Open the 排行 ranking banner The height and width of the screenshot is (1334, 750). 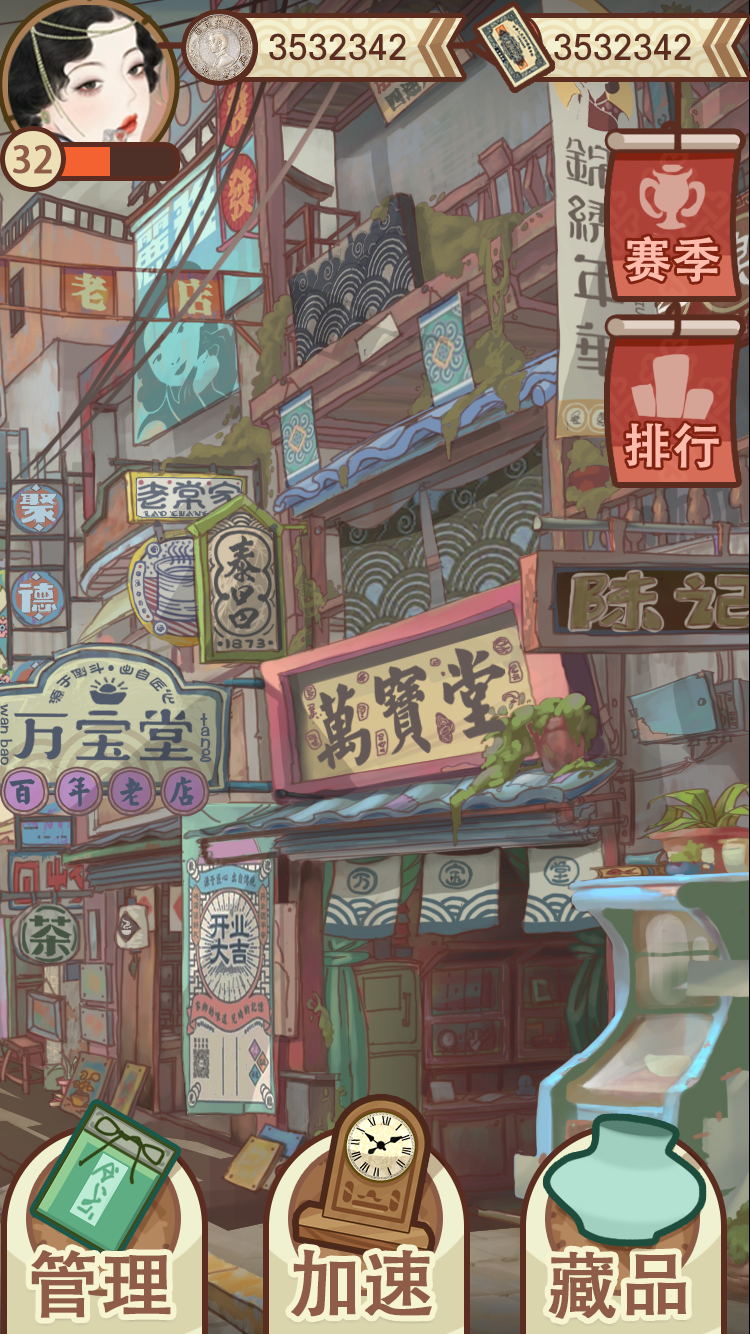[x=673, y=405]
